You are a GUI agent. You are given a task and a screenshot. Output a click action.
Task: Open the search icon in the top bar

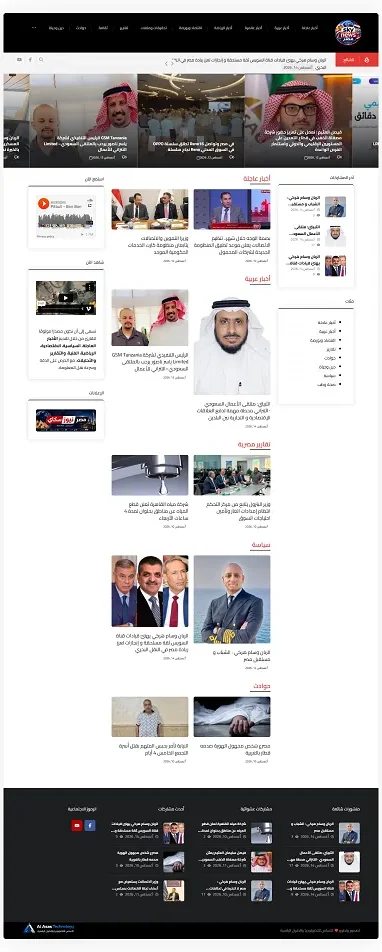(41, 60)
